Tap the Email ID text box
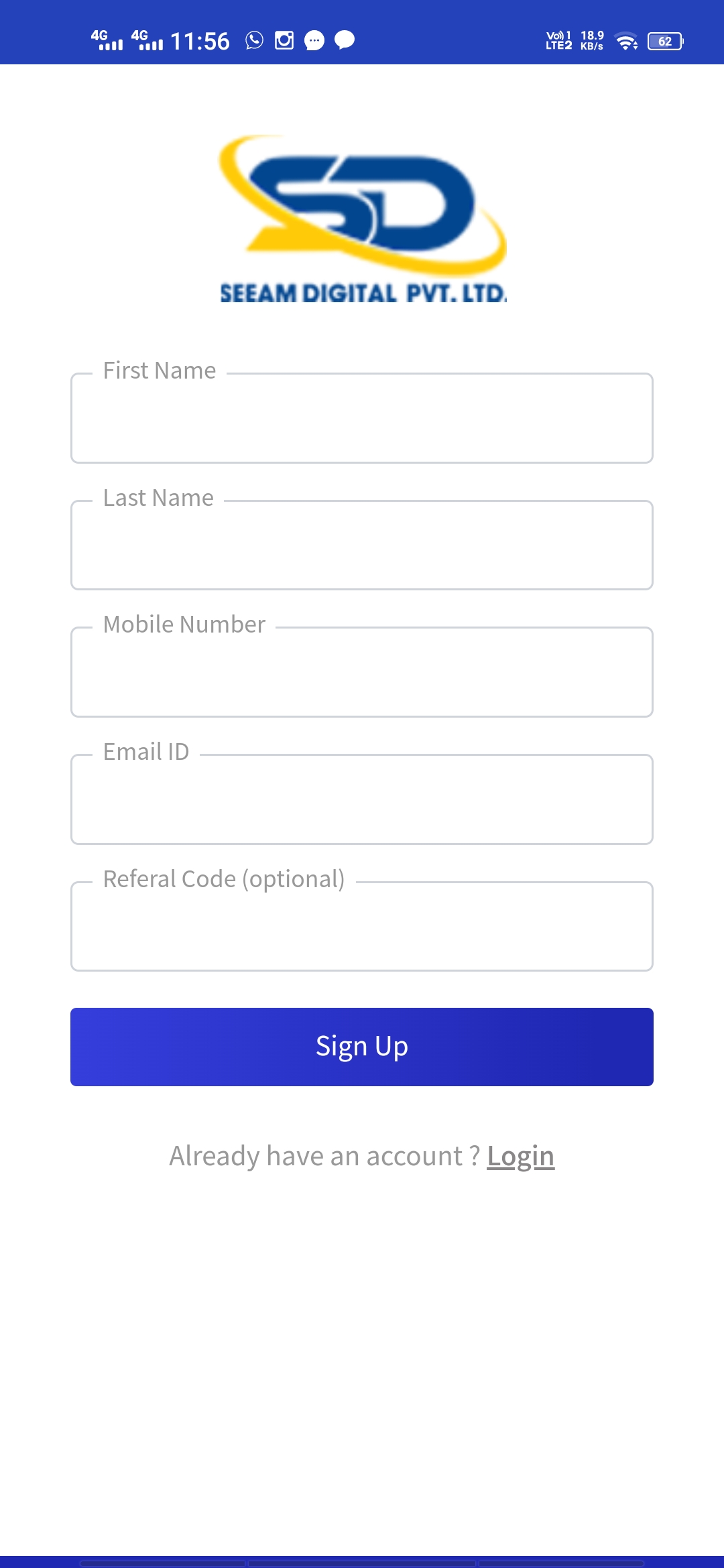Viewport: 724px width, 1568px height. coord(362,799)
